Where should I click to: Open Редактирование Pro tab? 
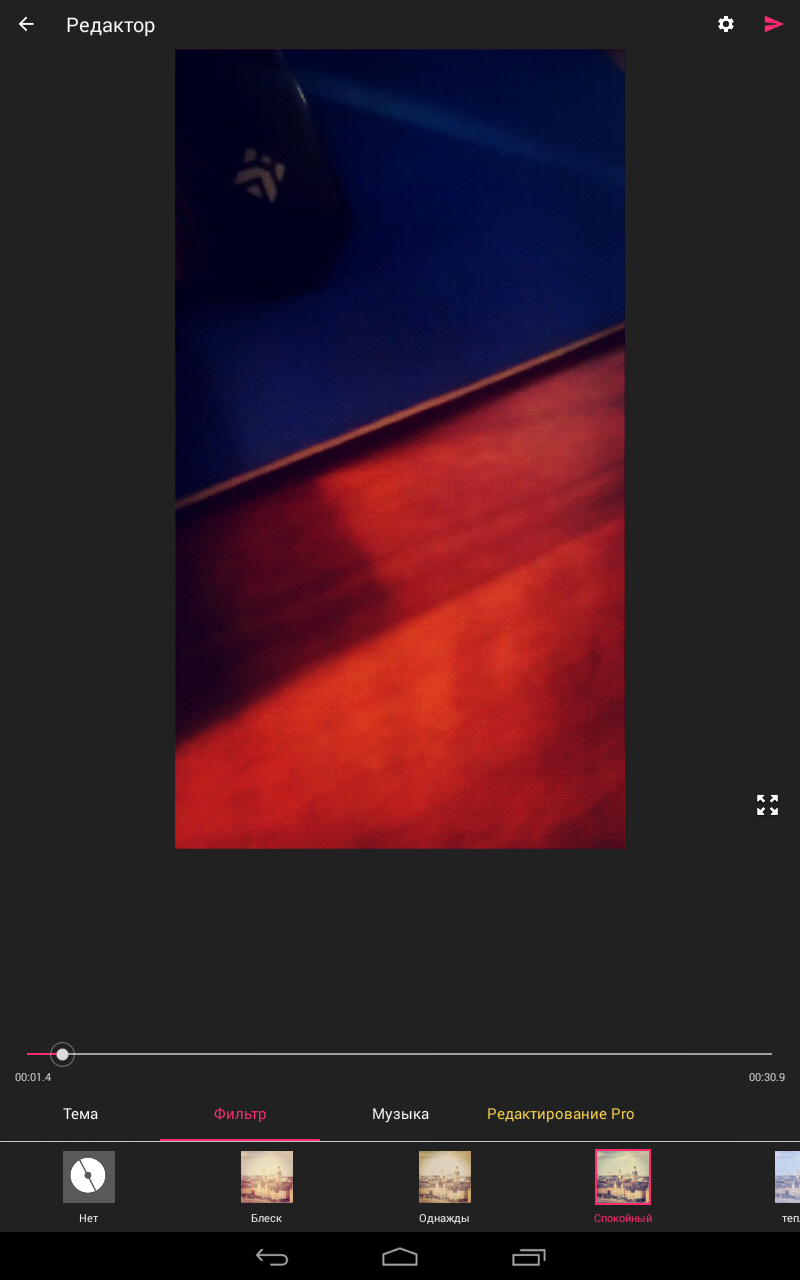[560, 1114]
